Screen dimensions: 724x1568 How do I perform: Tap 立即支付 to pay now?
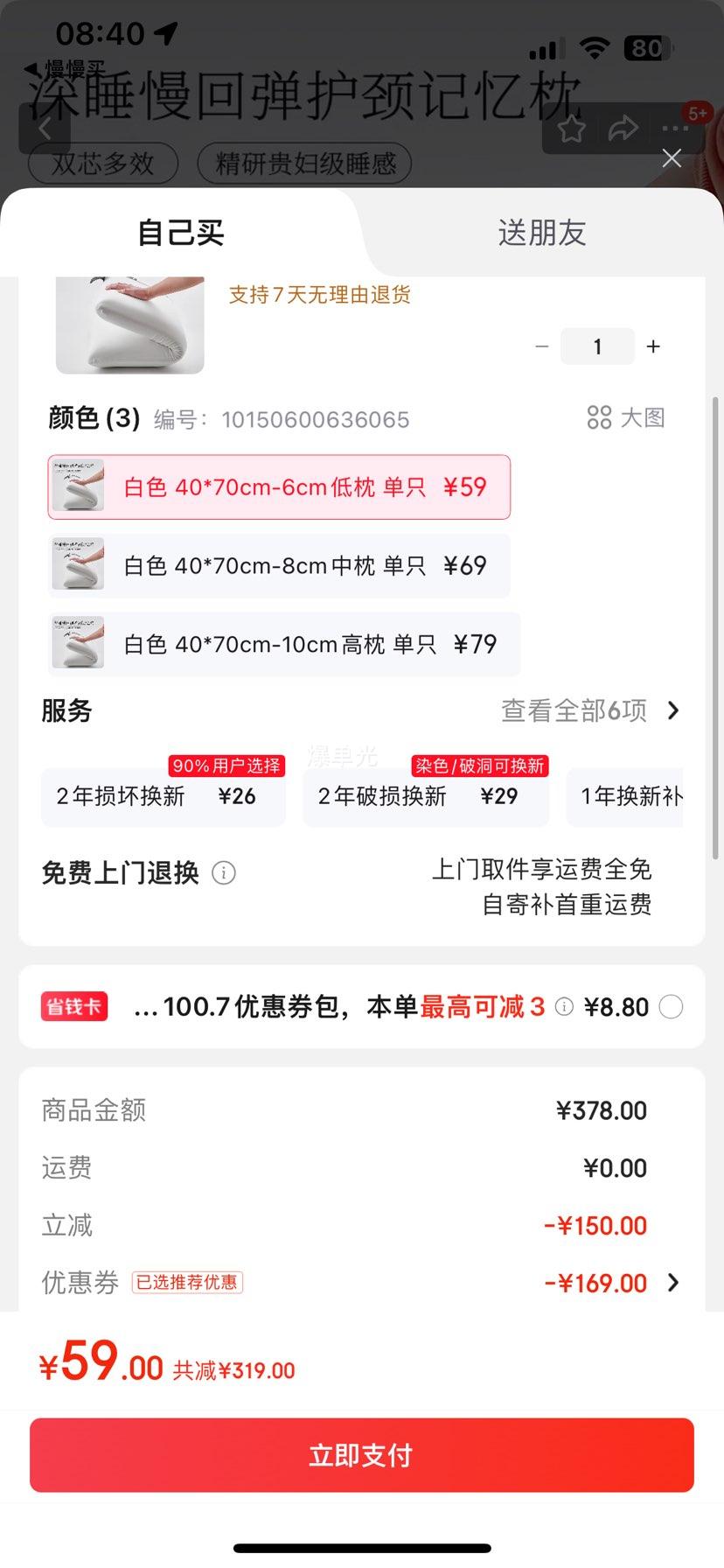pyautogui.click(x=362, y=1455)
